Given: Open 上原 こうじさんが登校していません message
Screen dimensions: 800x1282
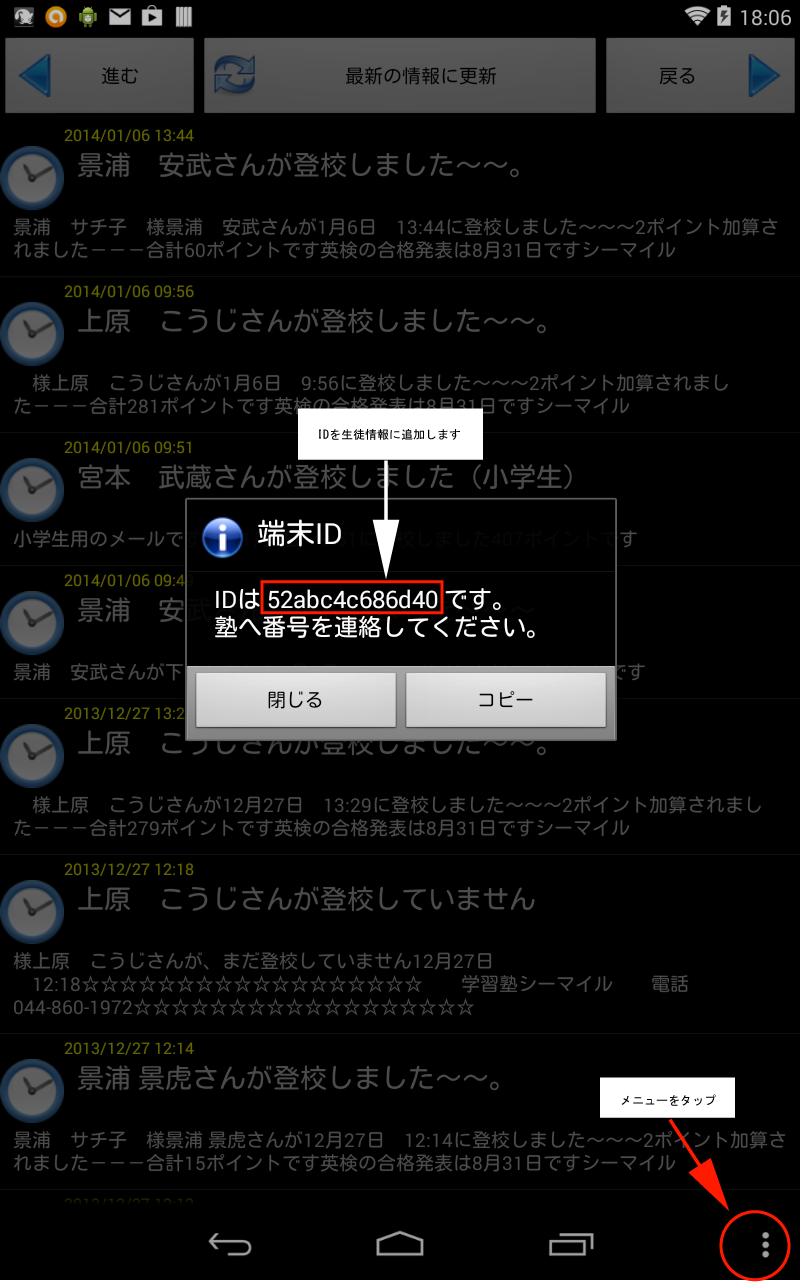Looking at the screenshot, I should pos(310,899).
